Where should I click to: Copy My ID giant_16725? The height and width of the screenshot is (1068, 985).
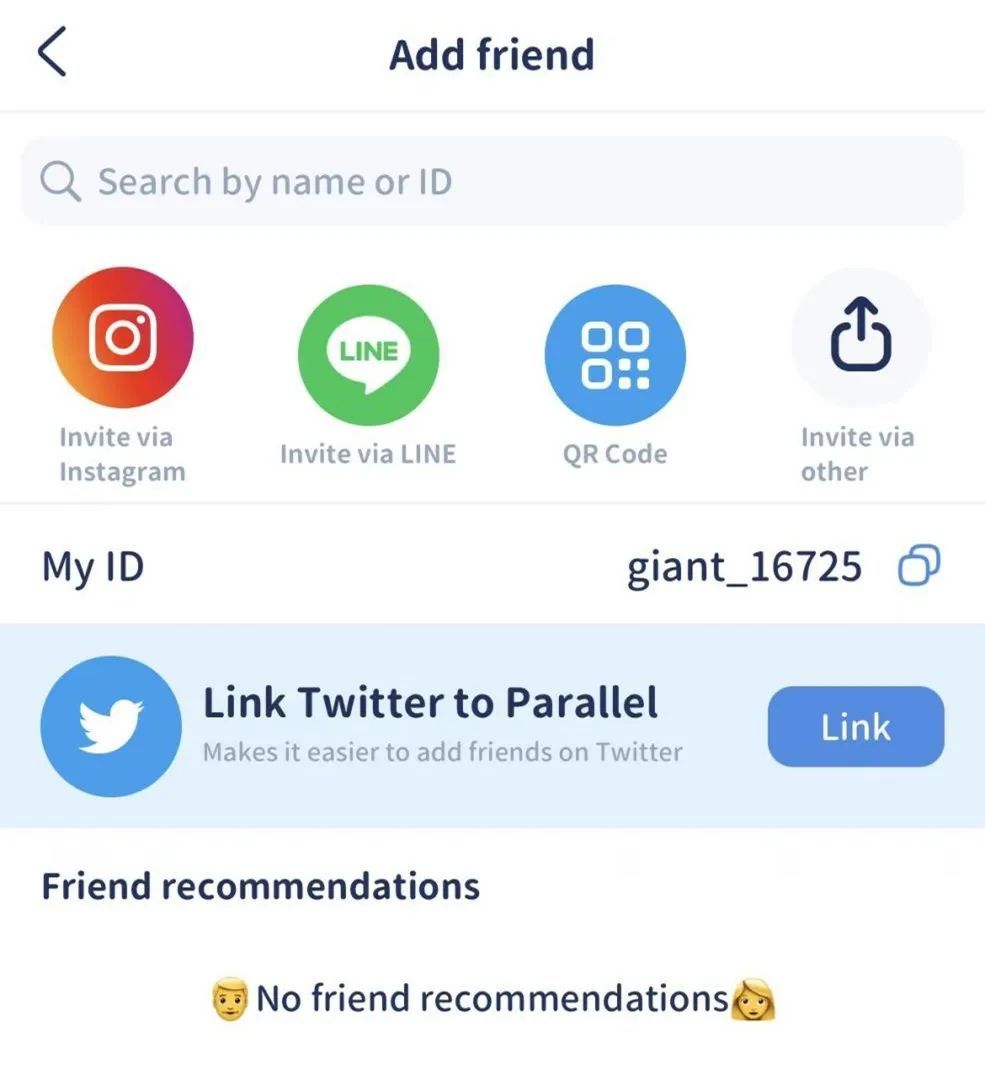point(919,567)
